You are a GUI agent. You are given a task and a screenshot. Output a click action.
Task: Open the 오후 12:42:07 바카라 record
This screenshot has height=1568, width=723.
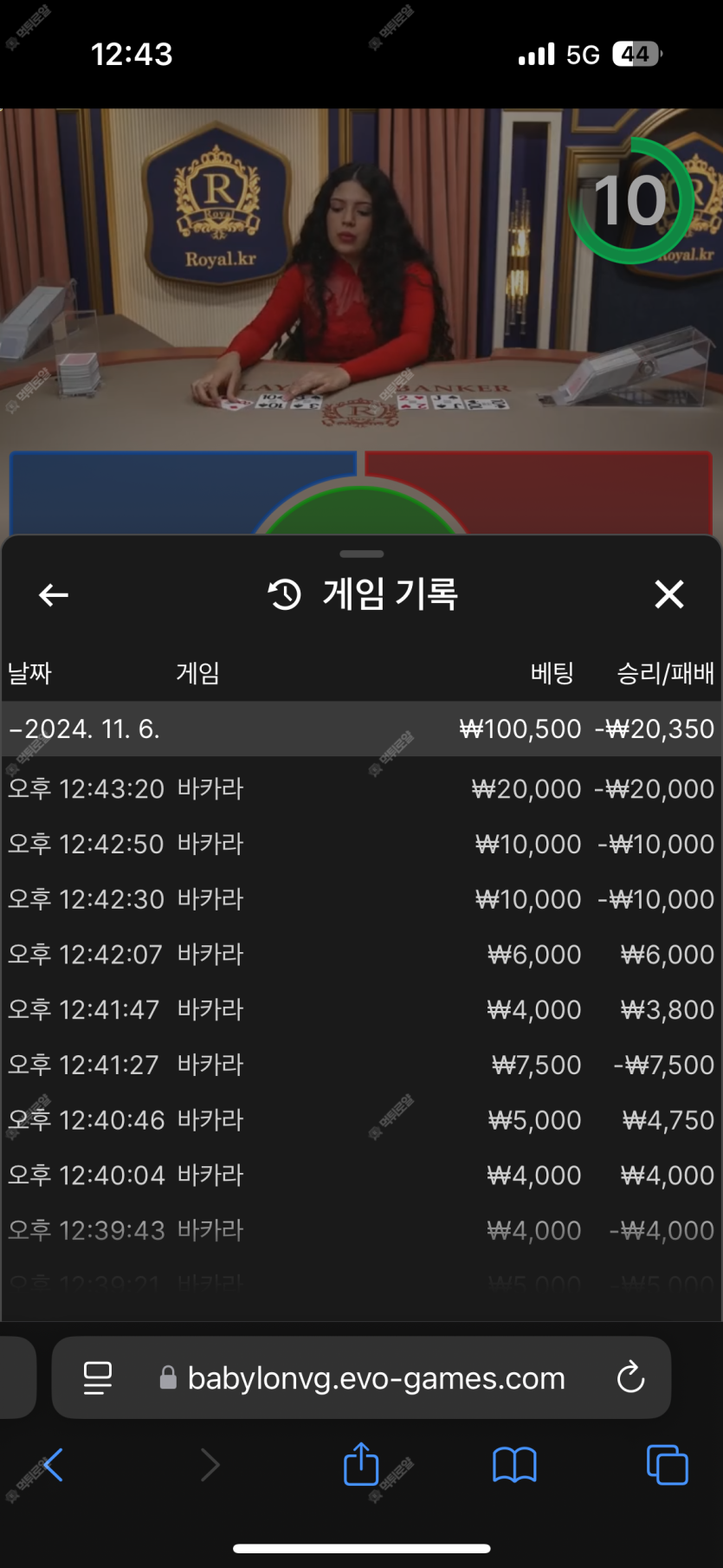(x=361, y=954)
